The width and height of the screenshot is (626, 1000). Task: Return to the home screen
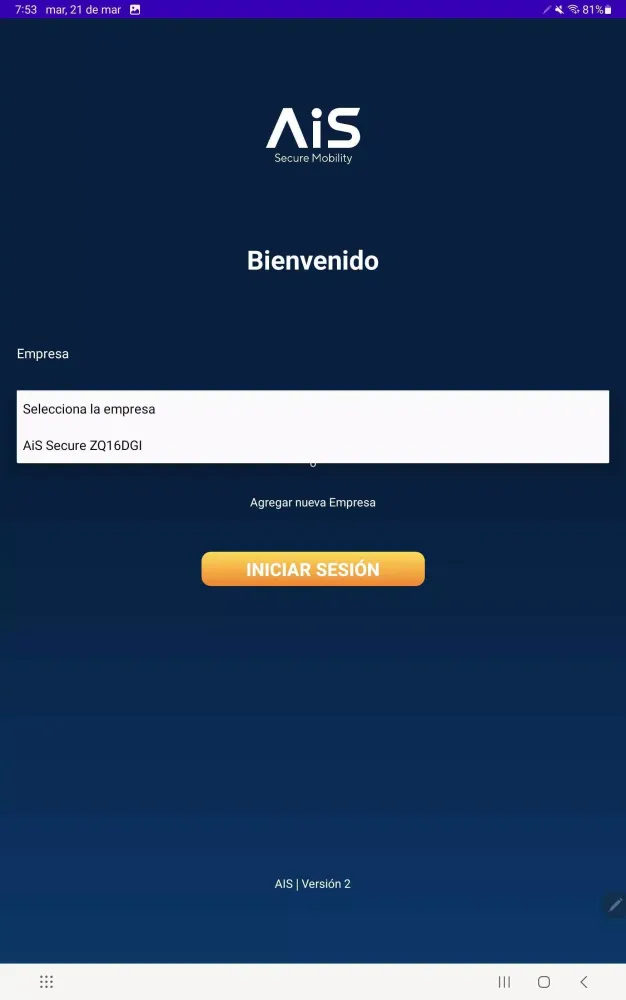(544, 982)
